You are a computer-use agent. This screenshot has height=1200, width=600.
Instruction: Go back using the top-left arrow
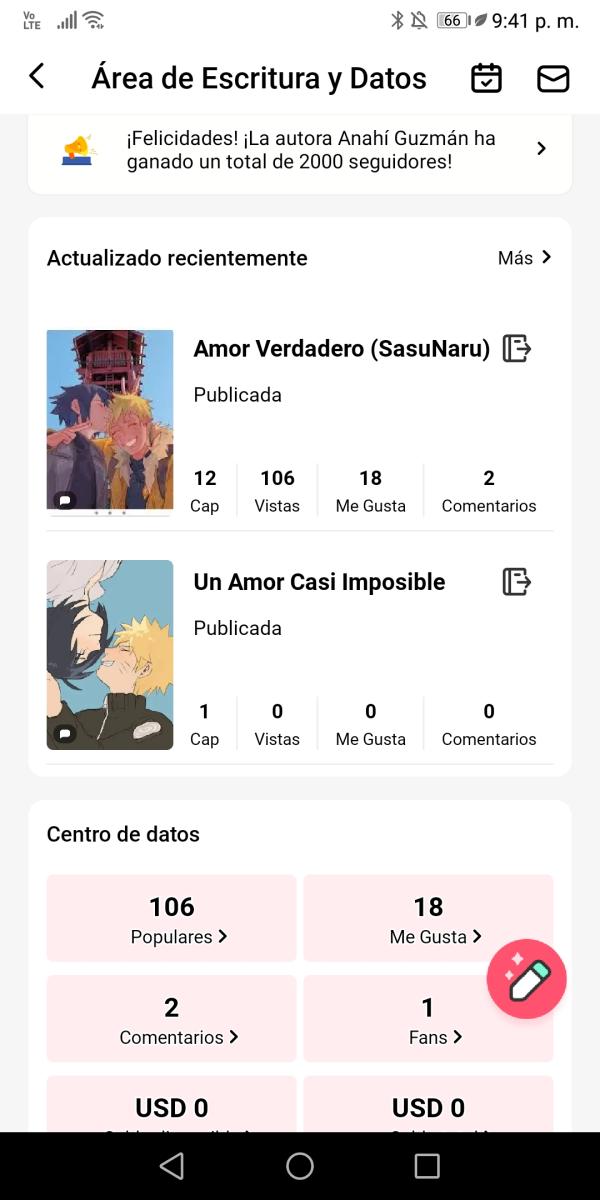(x=37, y=77)
